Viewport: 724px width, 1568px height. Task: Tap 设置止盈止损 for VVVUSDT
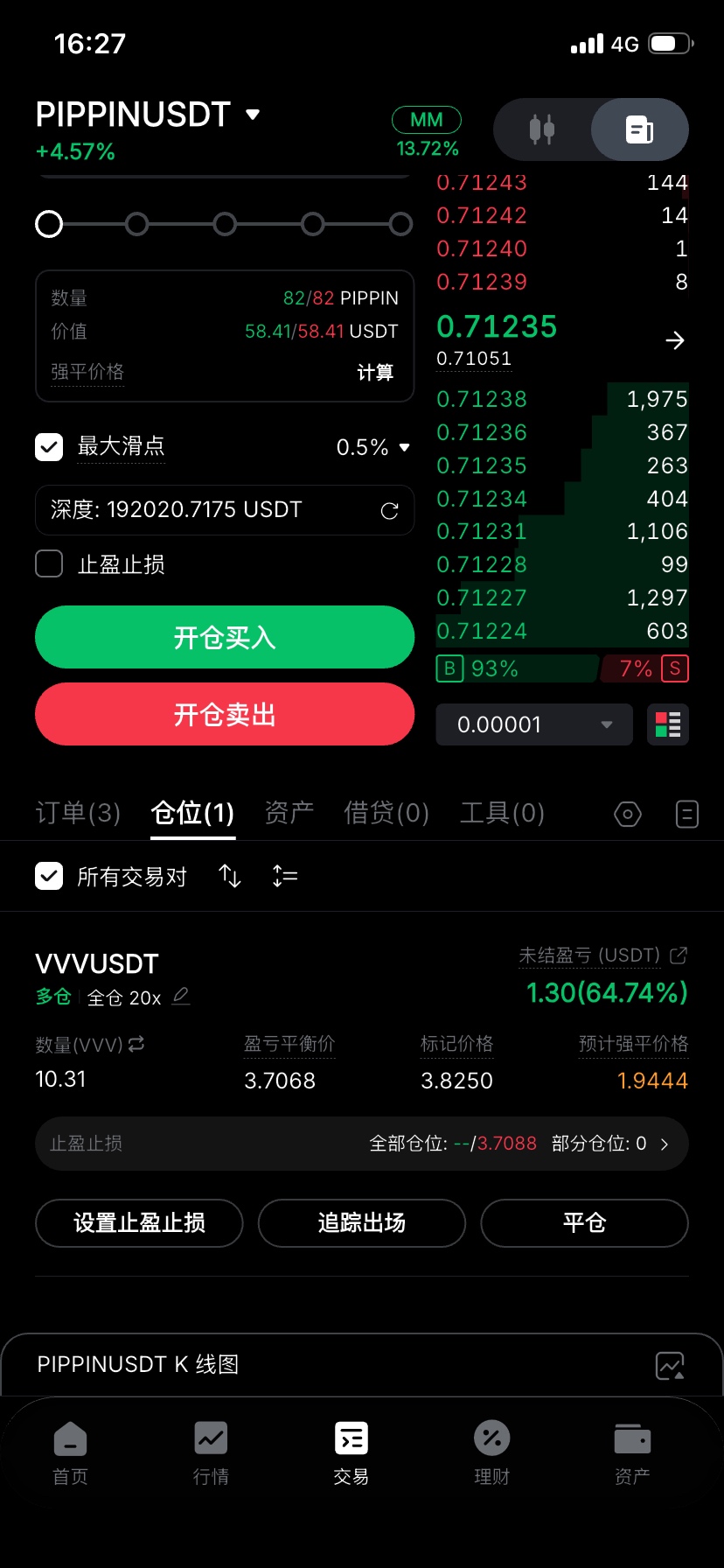point(139,1222)
